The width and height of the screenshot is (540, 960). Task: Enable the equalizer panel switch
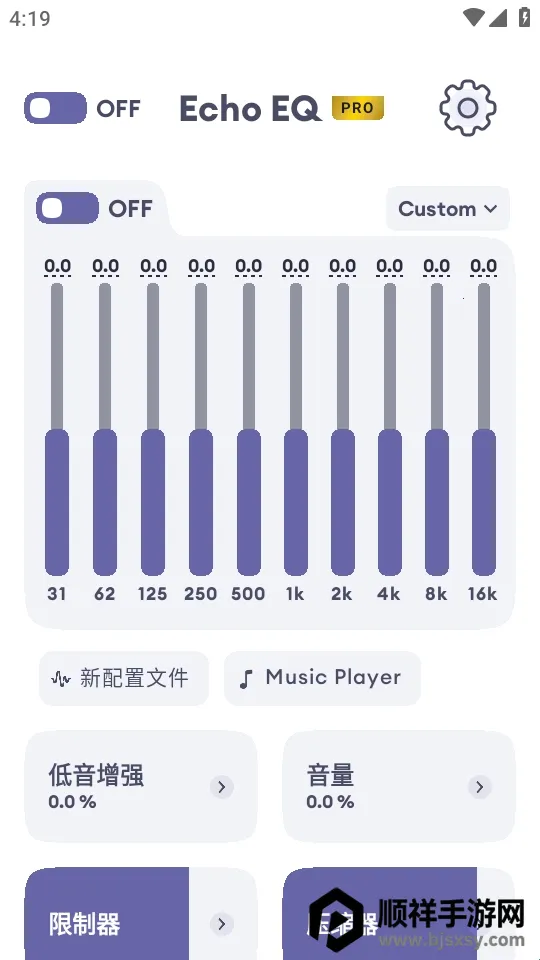tap(67, 208)
